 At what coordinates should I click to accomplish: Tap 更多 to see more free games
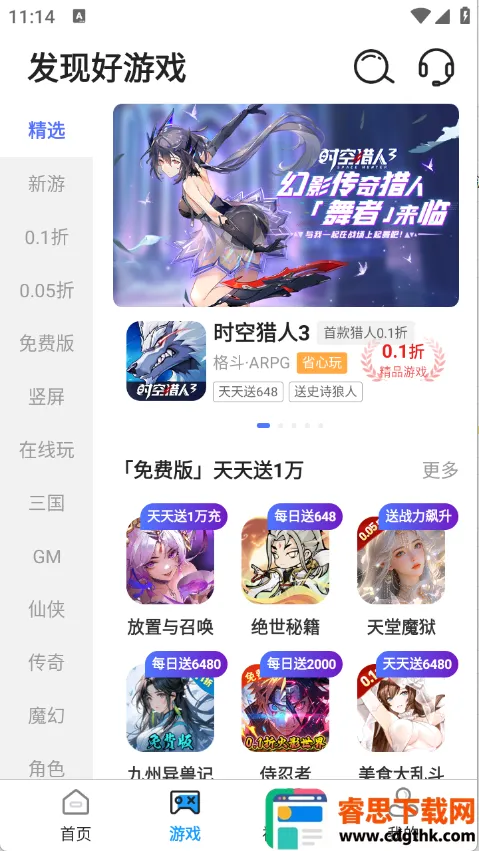[440, 470]
